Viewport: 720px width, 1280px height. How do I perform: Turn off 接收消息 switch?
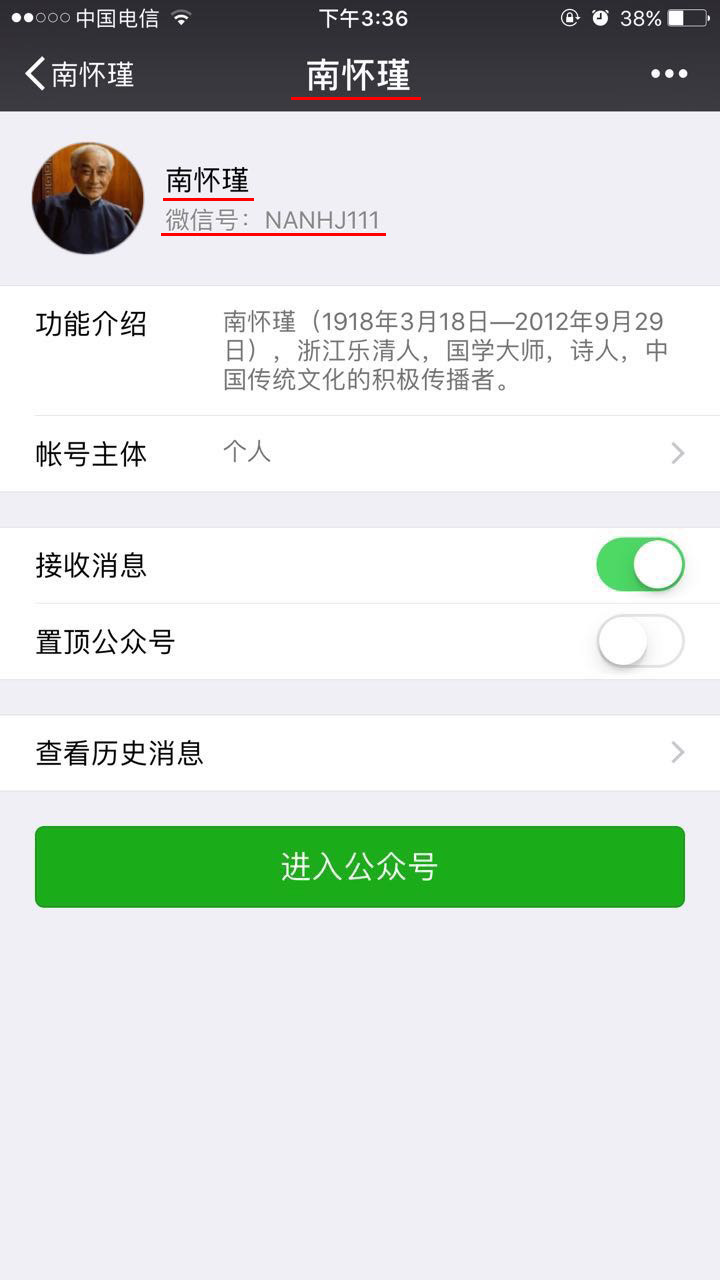coord(640,565)
